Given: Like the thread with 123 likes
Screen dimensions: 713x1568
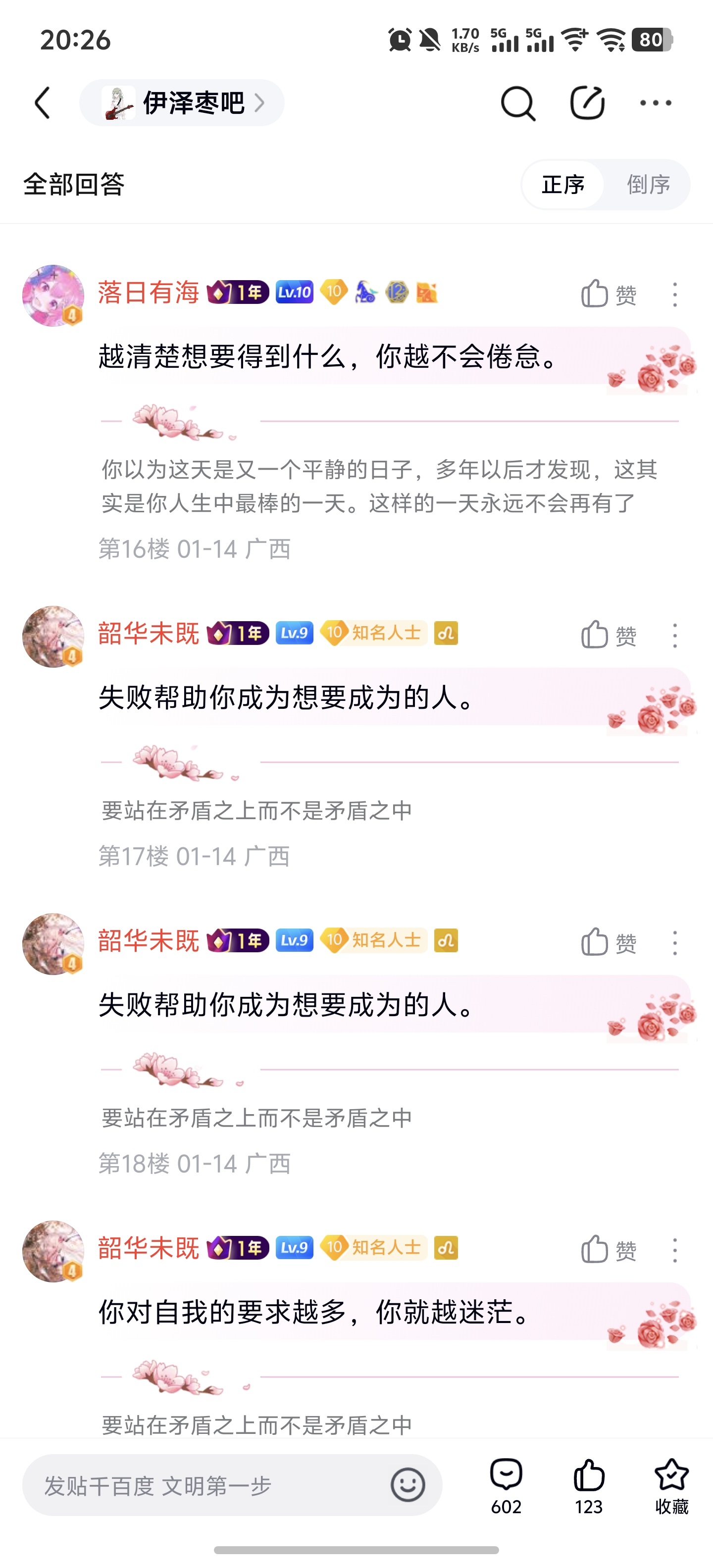Looking at the screenshot, I should (588, 1485).
